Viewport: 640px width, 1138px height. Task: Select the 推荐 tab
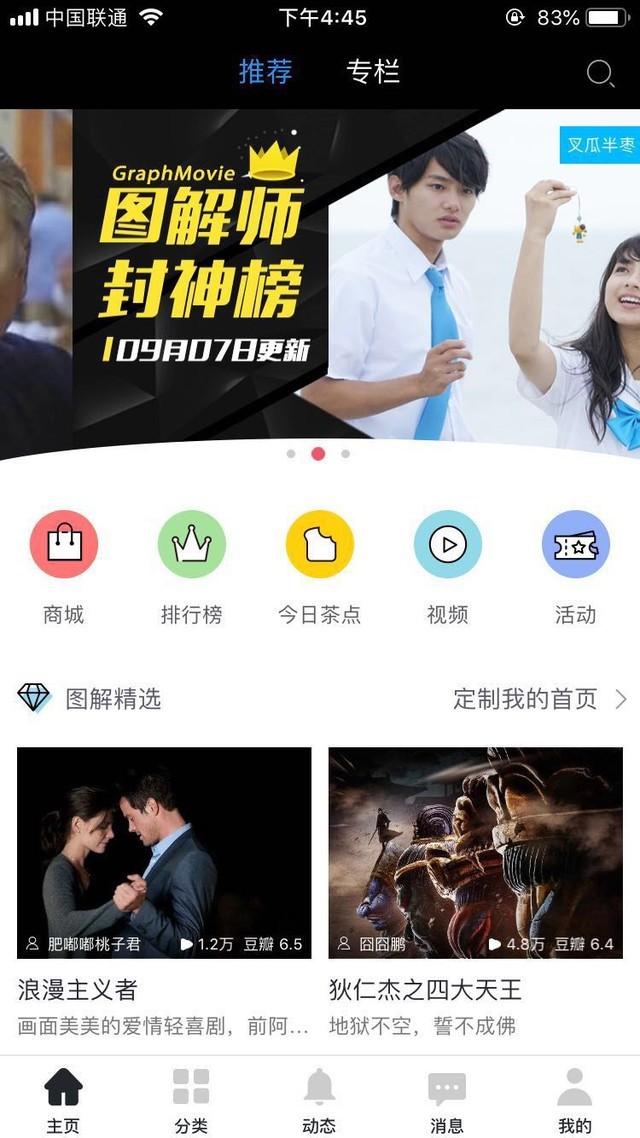point(266,72)
